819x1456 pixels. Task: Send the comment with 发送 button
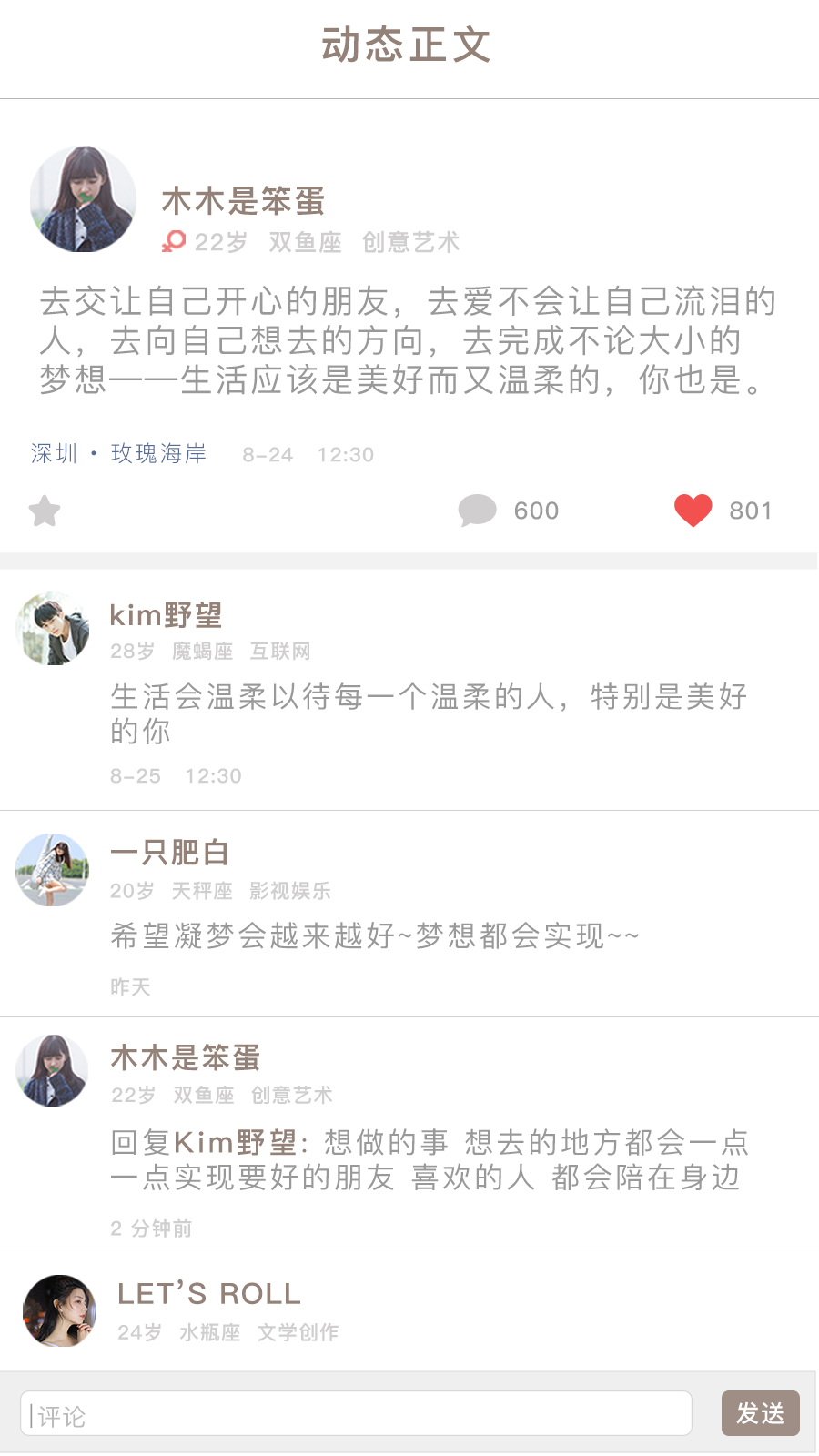[760, 1413]
